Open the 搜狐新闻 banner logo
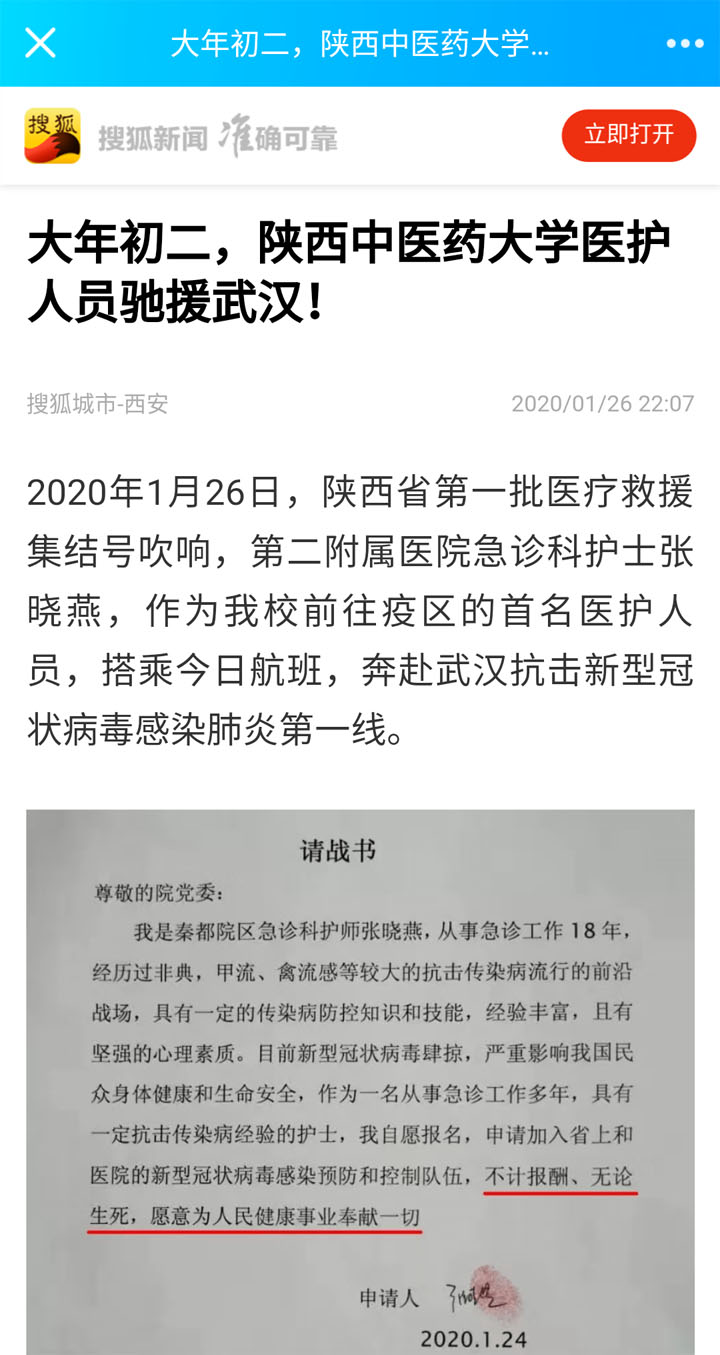 click(52, 136)
